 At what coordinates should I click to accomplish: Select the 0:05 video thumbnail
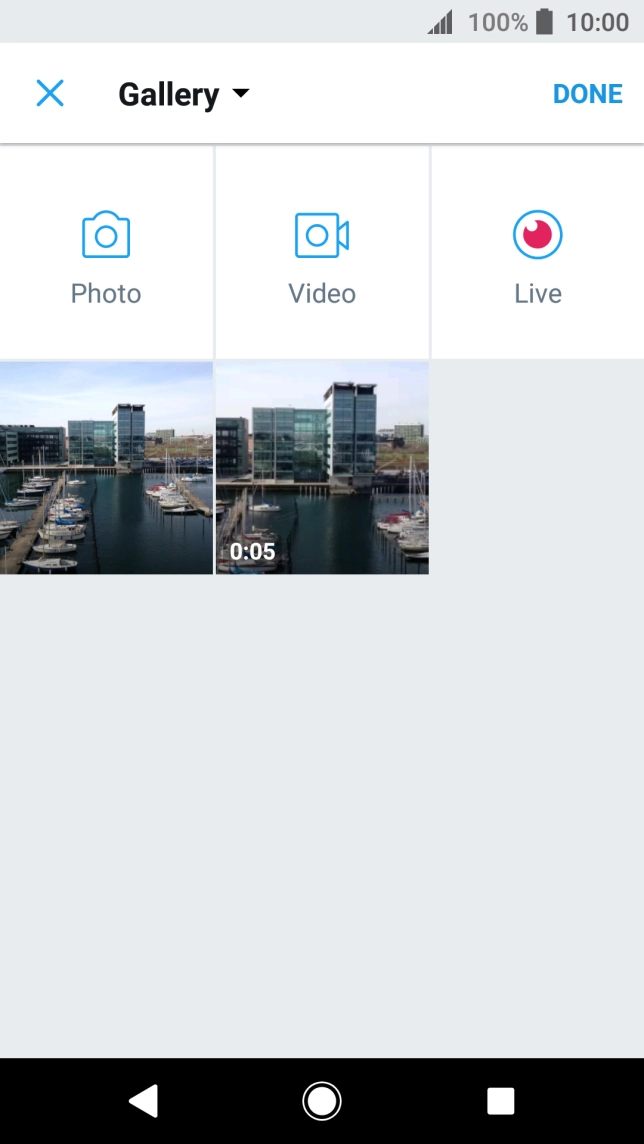(x=322, y=468)
